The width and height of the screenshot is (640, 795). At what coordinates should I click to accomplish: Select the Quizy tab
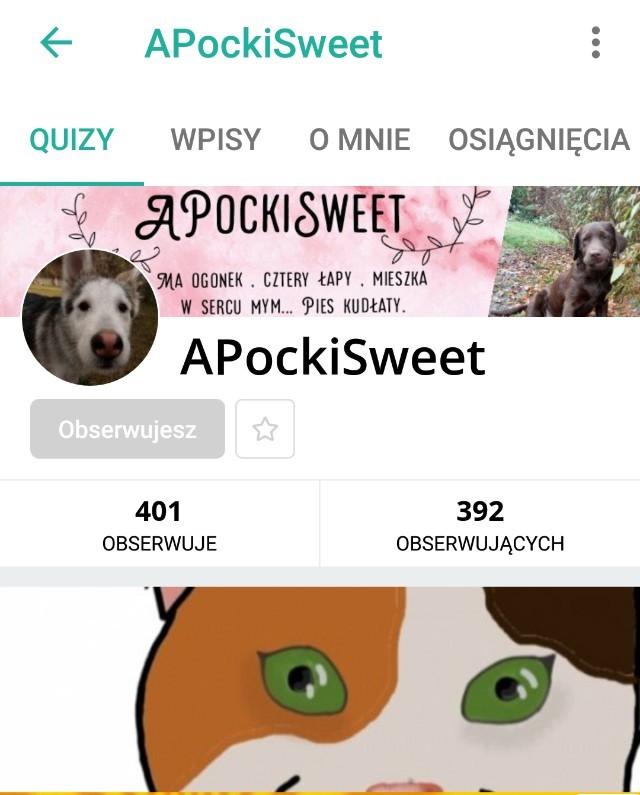point(71,140)
